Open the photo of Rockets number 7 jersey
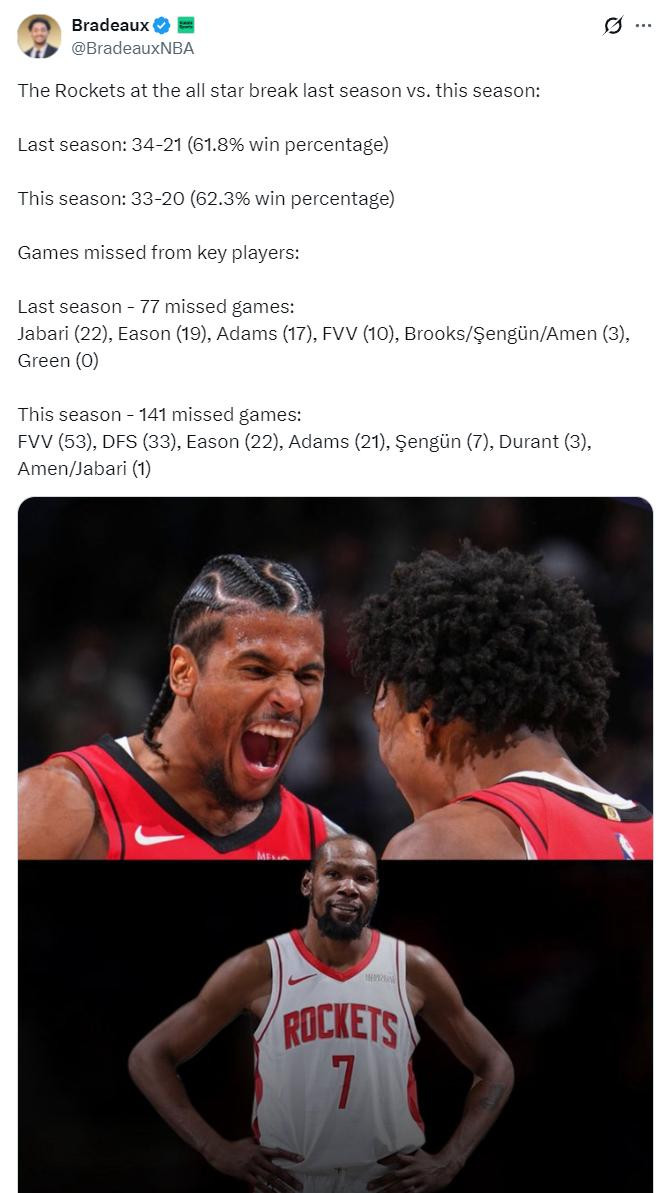670x1193 pixels. point(335,1026)
